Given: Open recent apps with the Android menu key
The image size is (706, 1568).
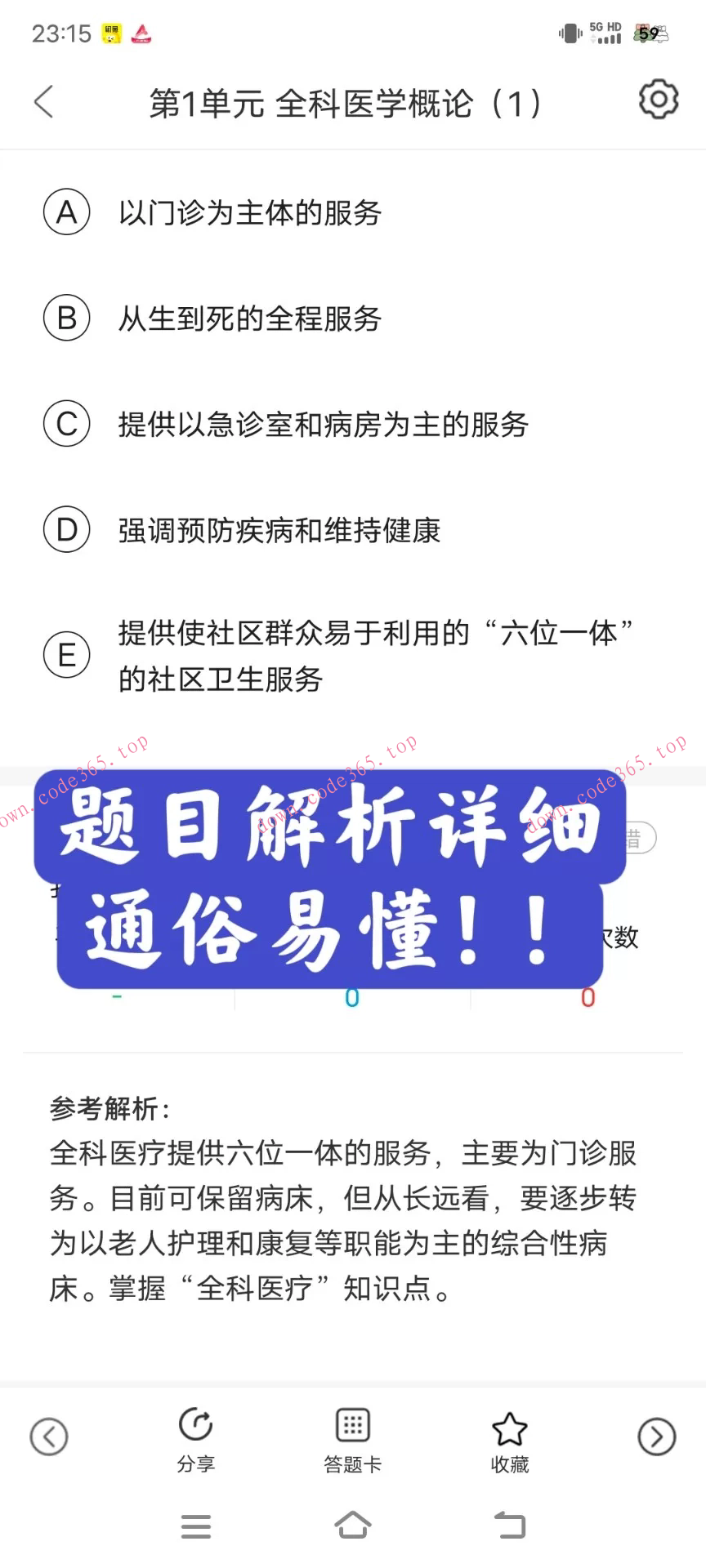Looking at the screenshot, I should click(x=195, y=1526).
